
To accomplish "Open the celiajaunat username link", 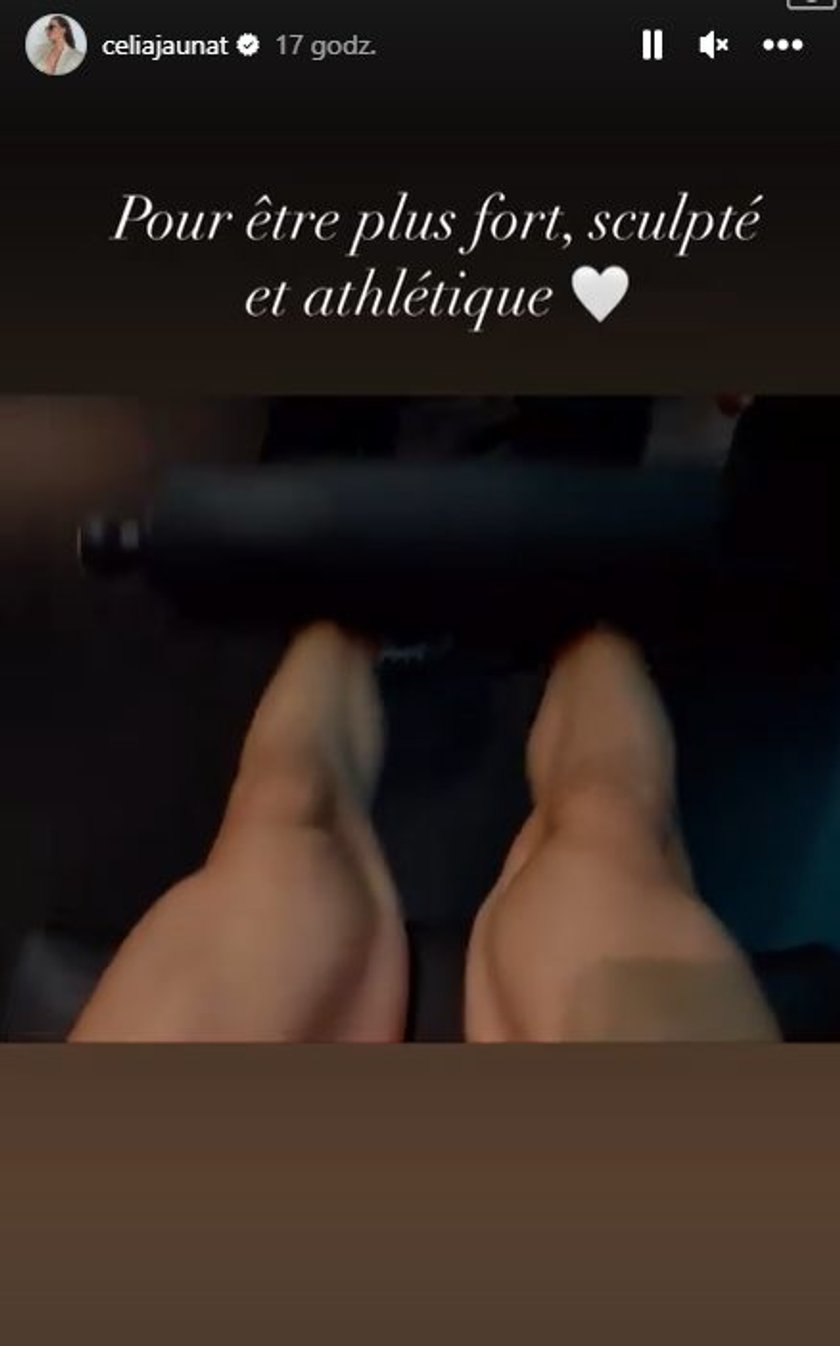I will 165,46.
